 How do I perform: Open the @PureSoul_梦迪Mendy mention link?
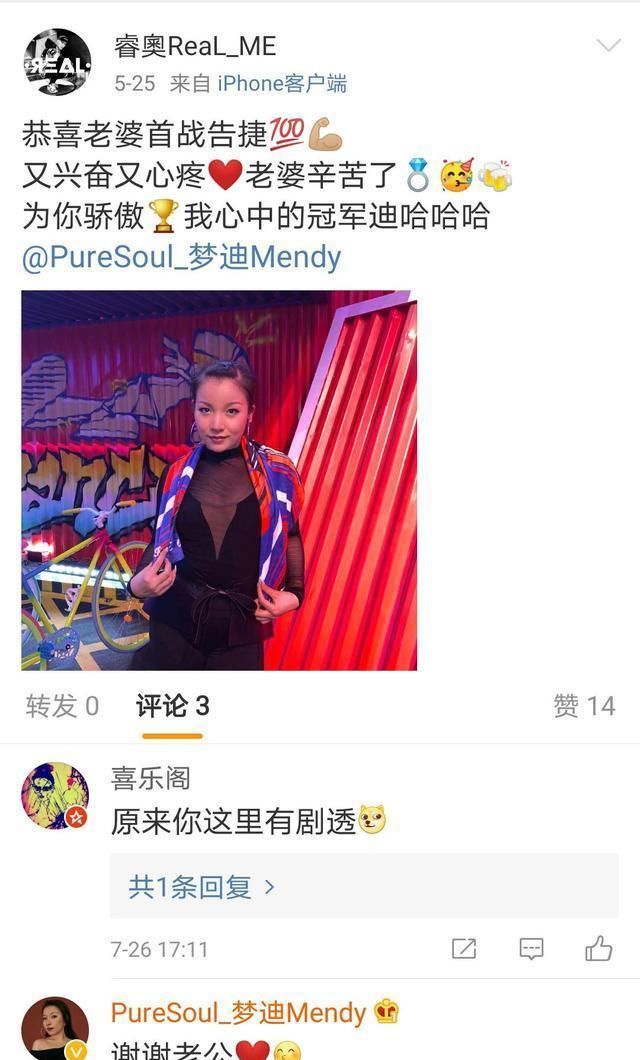pos(181,257)
